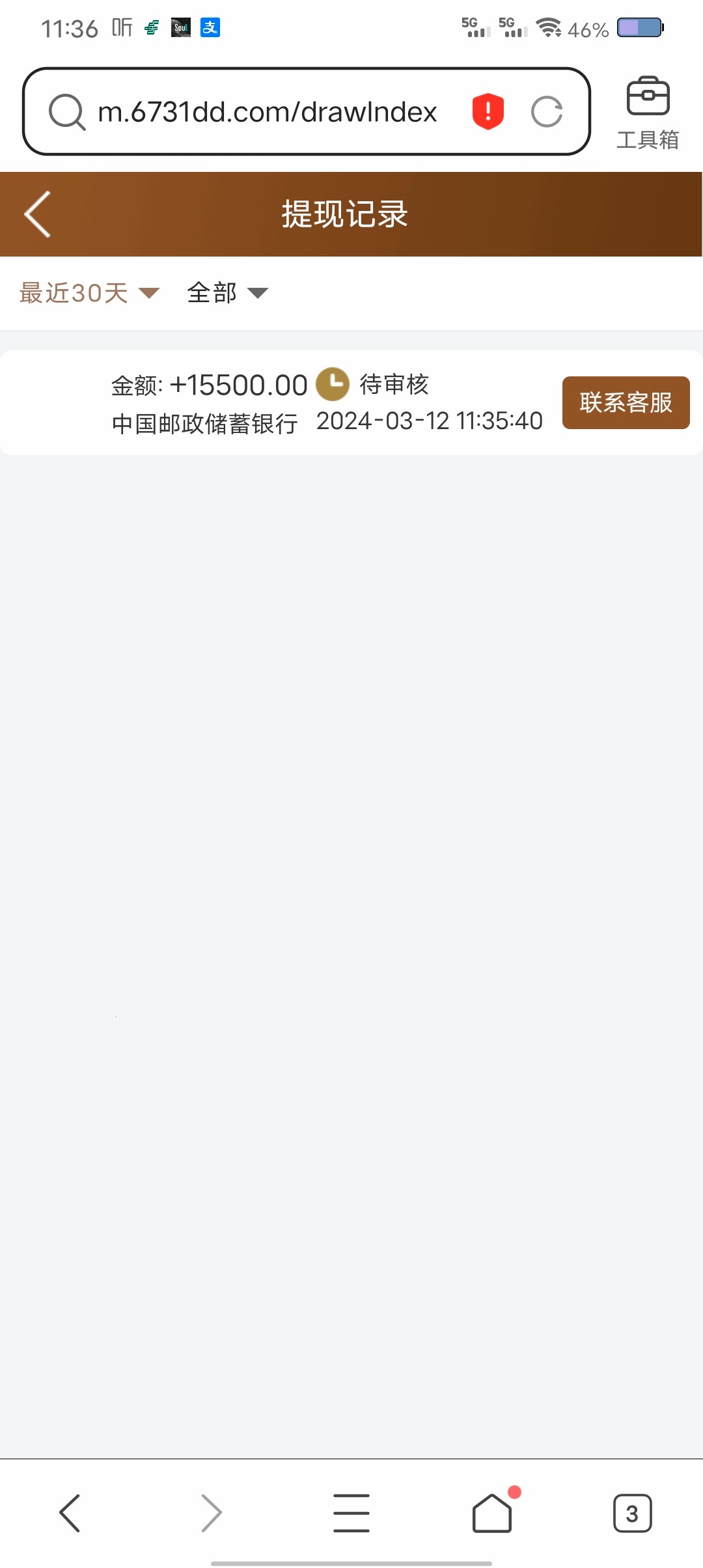Tap the URL address bar
This screenshot has height=1568, width=703.
pyautogui.click(x=267, y=112)
